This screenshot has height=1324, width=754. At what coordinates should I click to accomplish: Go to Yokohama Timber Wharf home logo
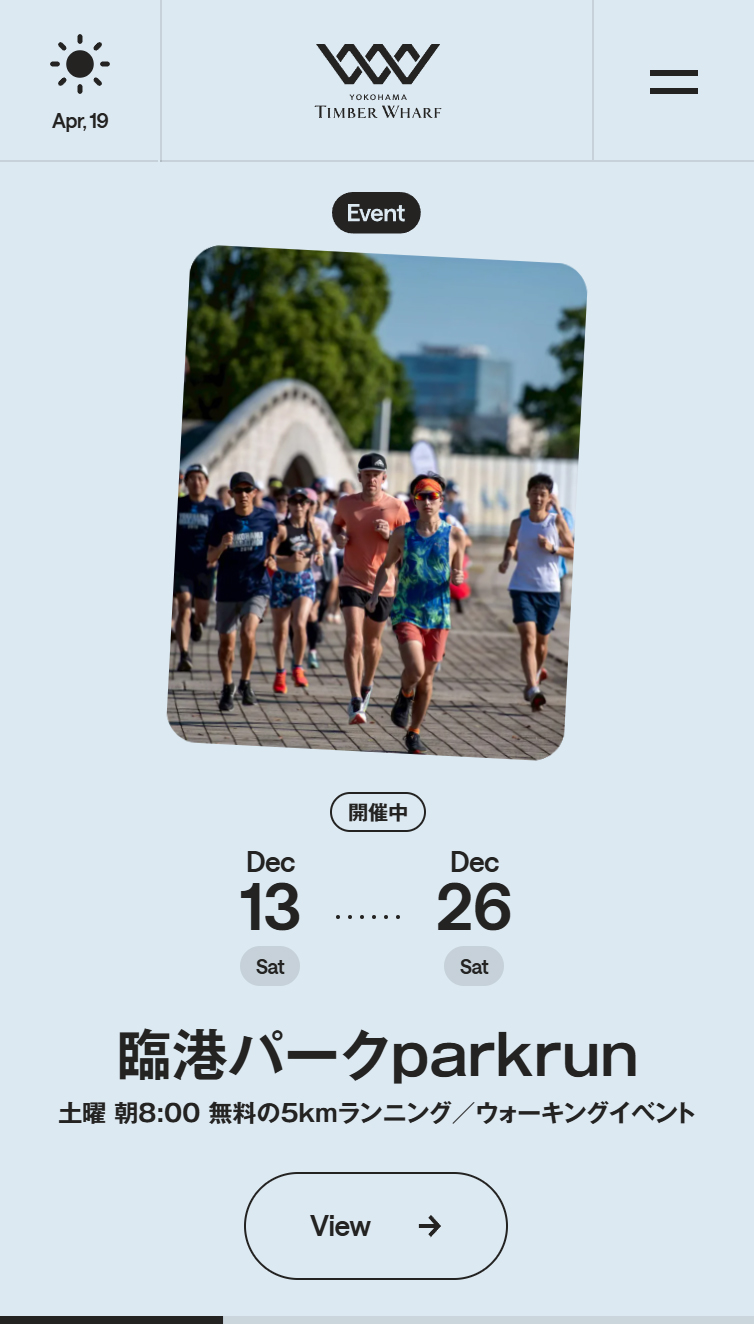coord(377,81)
